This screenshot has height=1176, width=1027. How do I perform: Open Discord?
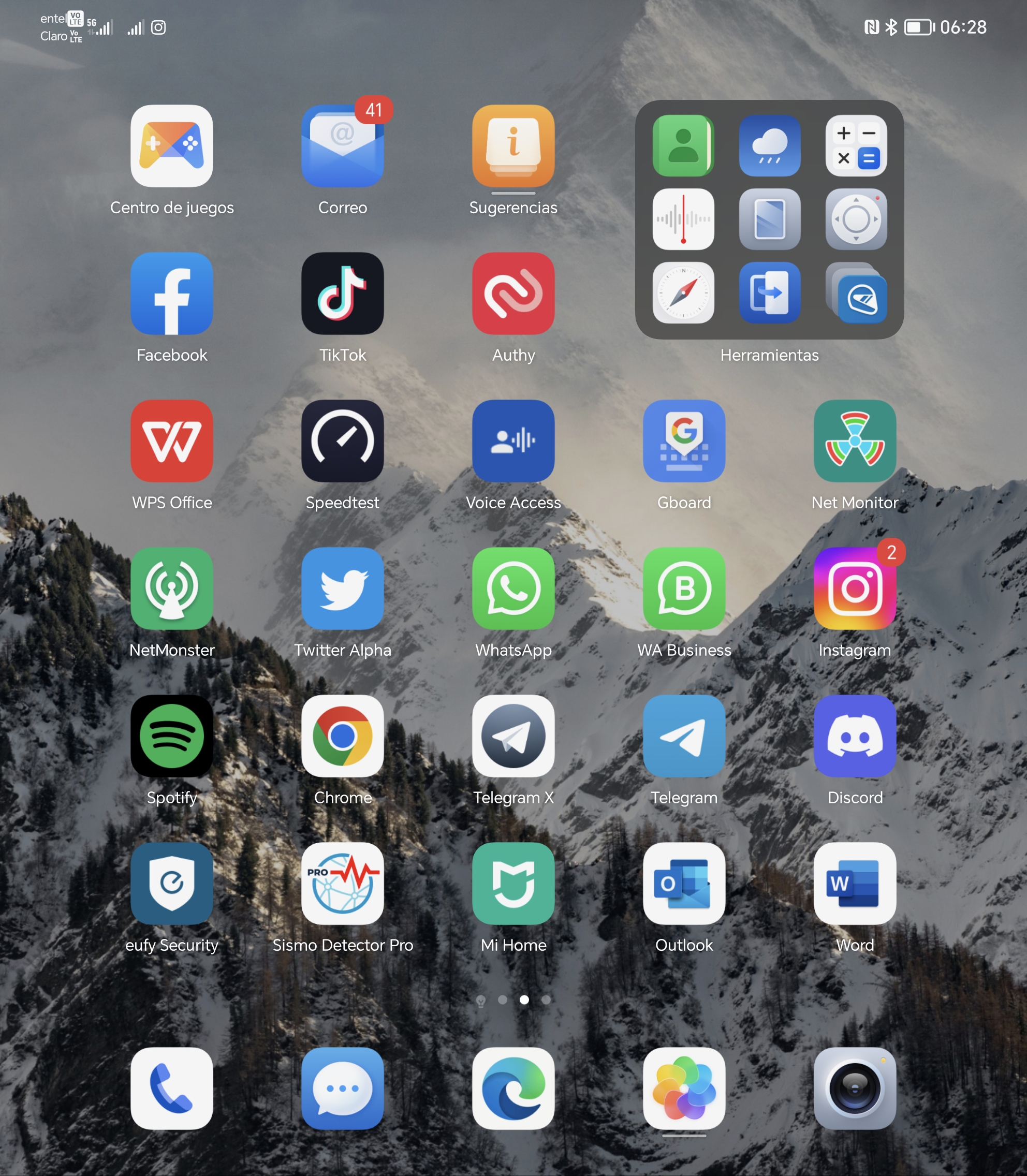[855, 736]
